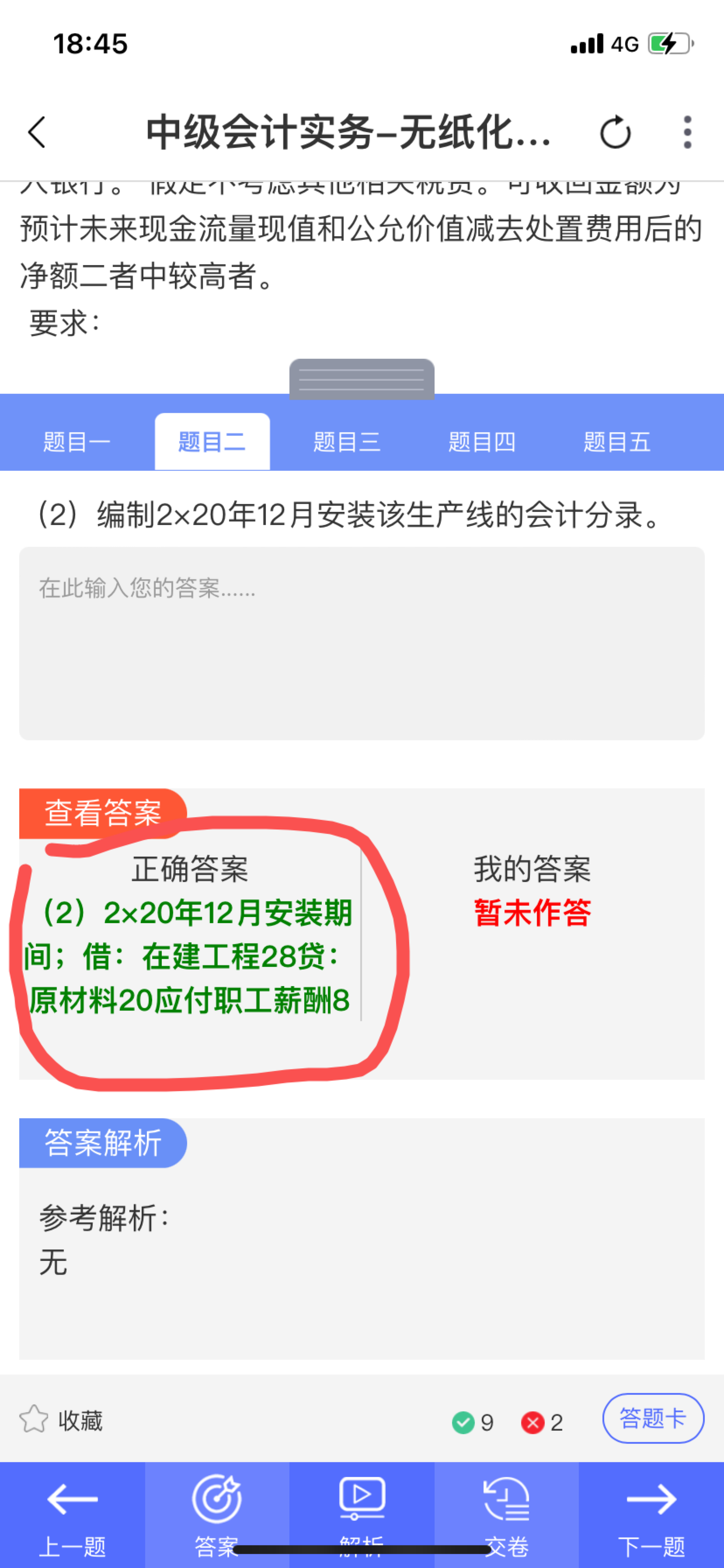The width and height of the screenshot is (724, 1568).
Task: Tap the 答案 button in bottom bar
Action: pyautogui.click(x=216, y=1515)
